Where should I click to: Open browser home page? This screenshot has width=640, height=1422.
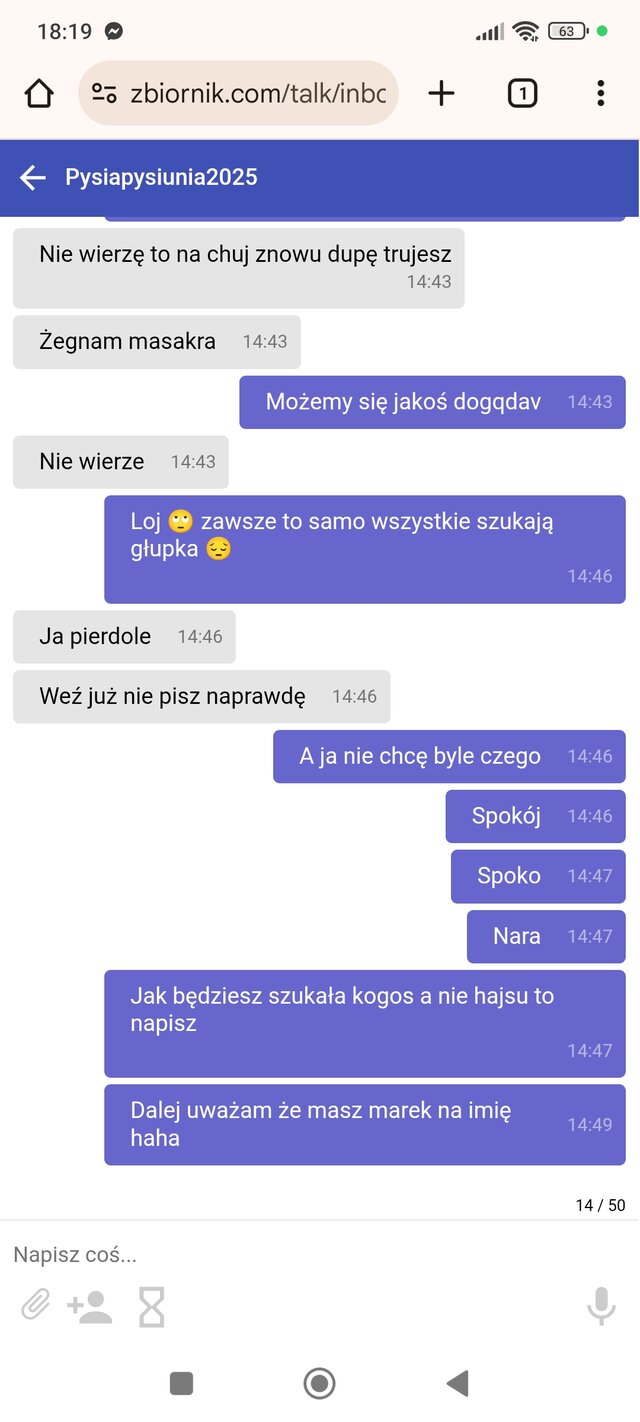[39, 94]
